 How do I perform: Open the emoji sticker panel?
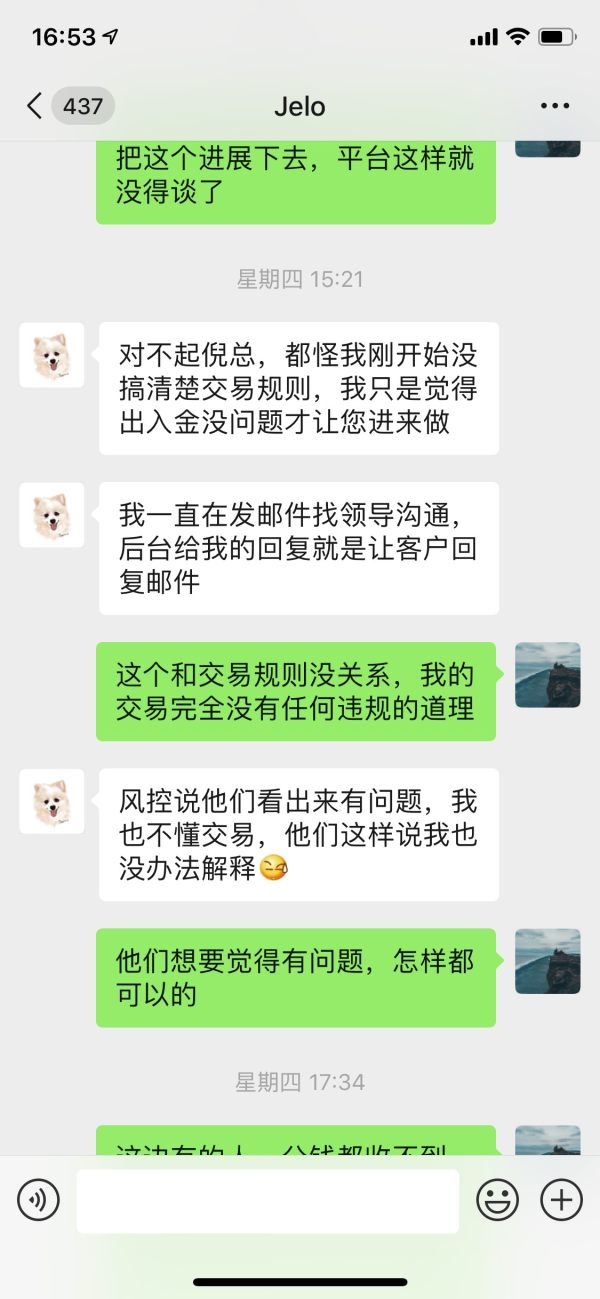[x=497, y=1199]
